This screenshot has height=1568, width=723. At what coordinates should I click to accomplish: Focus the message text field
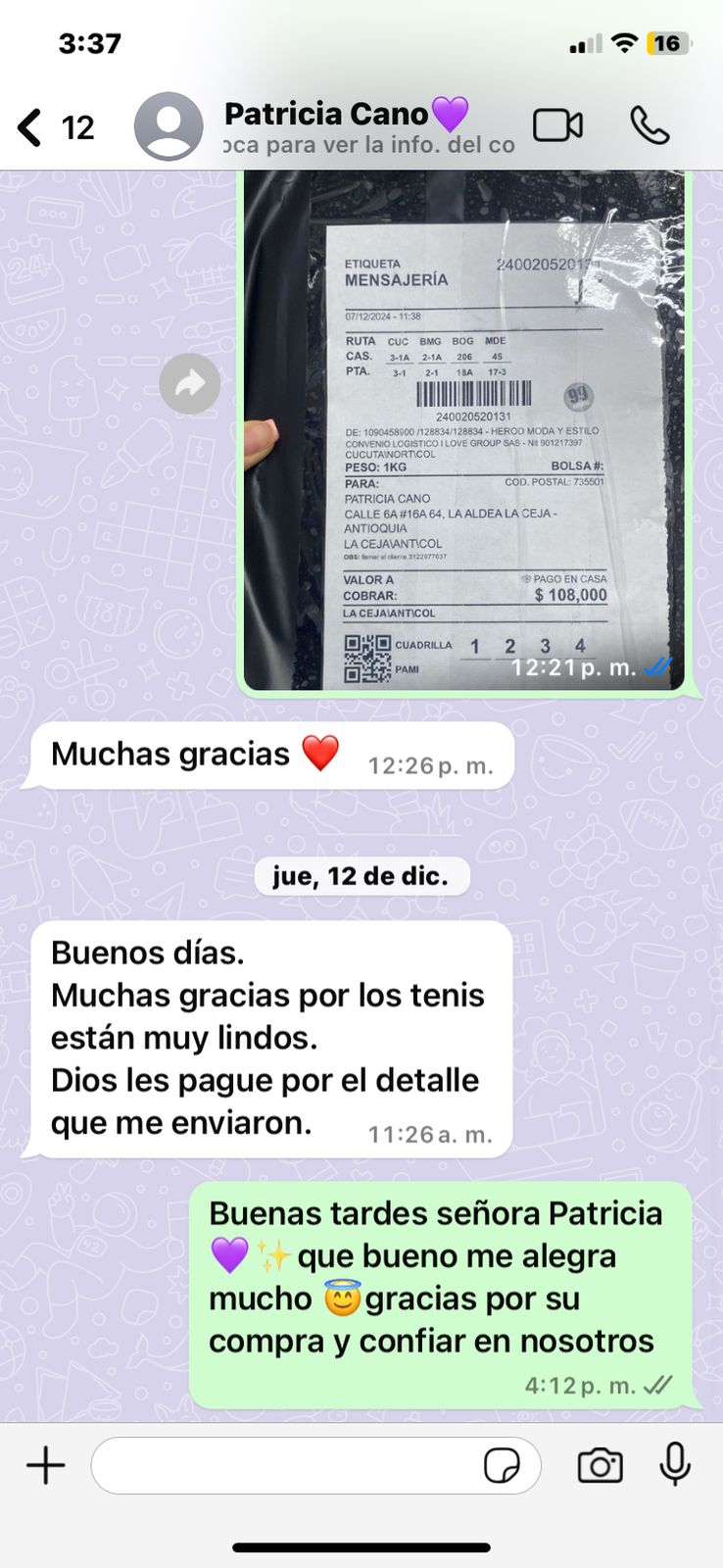coord(284,1466)
